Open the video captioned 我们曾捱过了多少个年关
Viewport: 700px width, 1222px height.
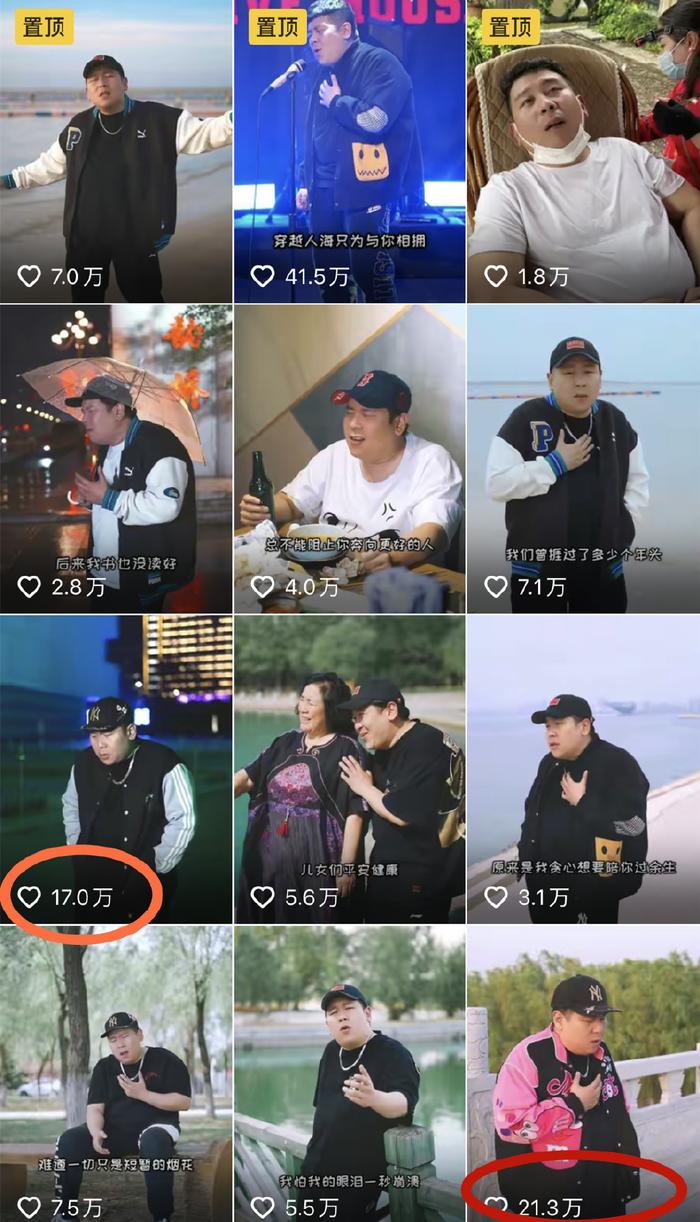tap(584, 458)
